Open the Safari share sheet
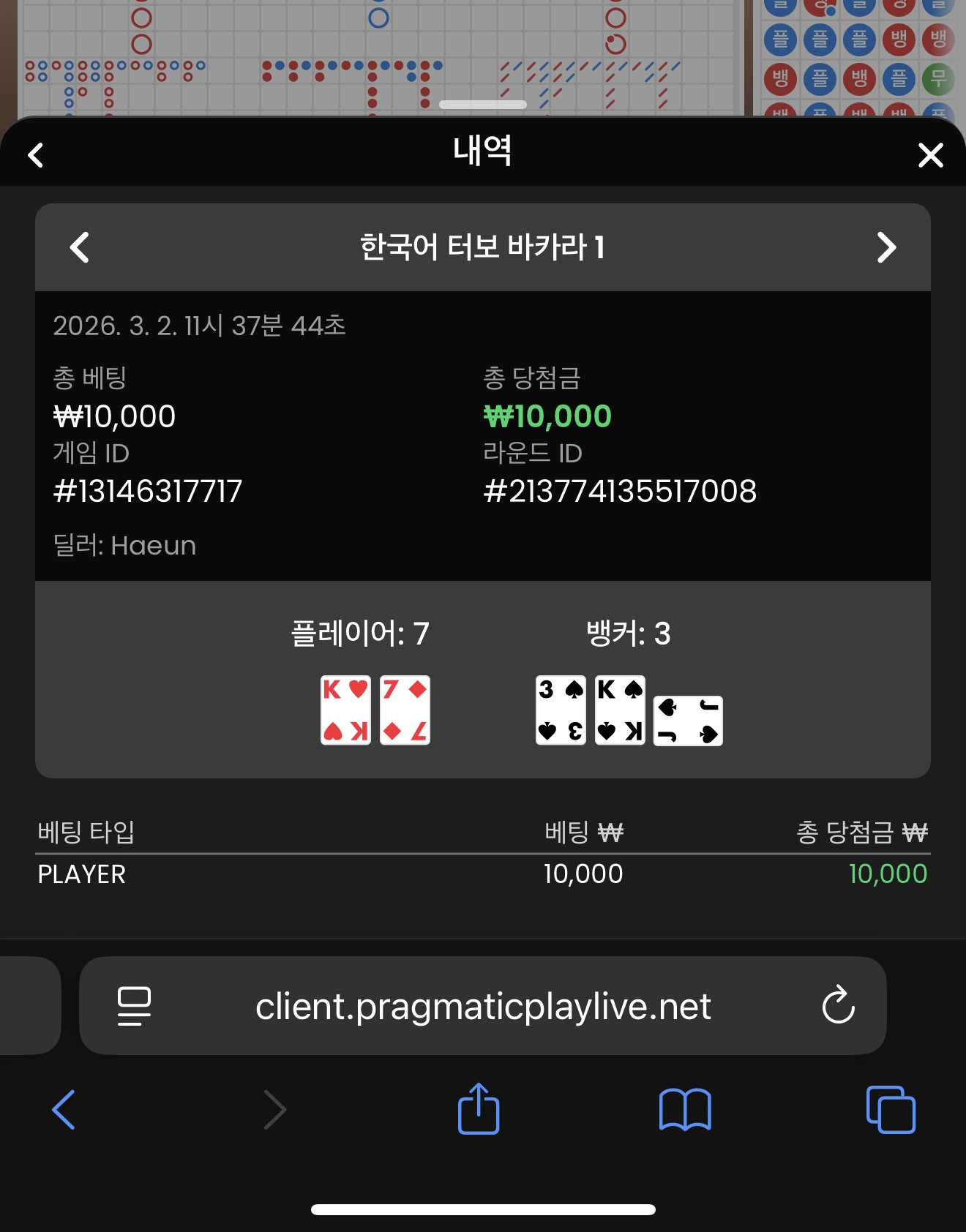 tap(479, 1109)
